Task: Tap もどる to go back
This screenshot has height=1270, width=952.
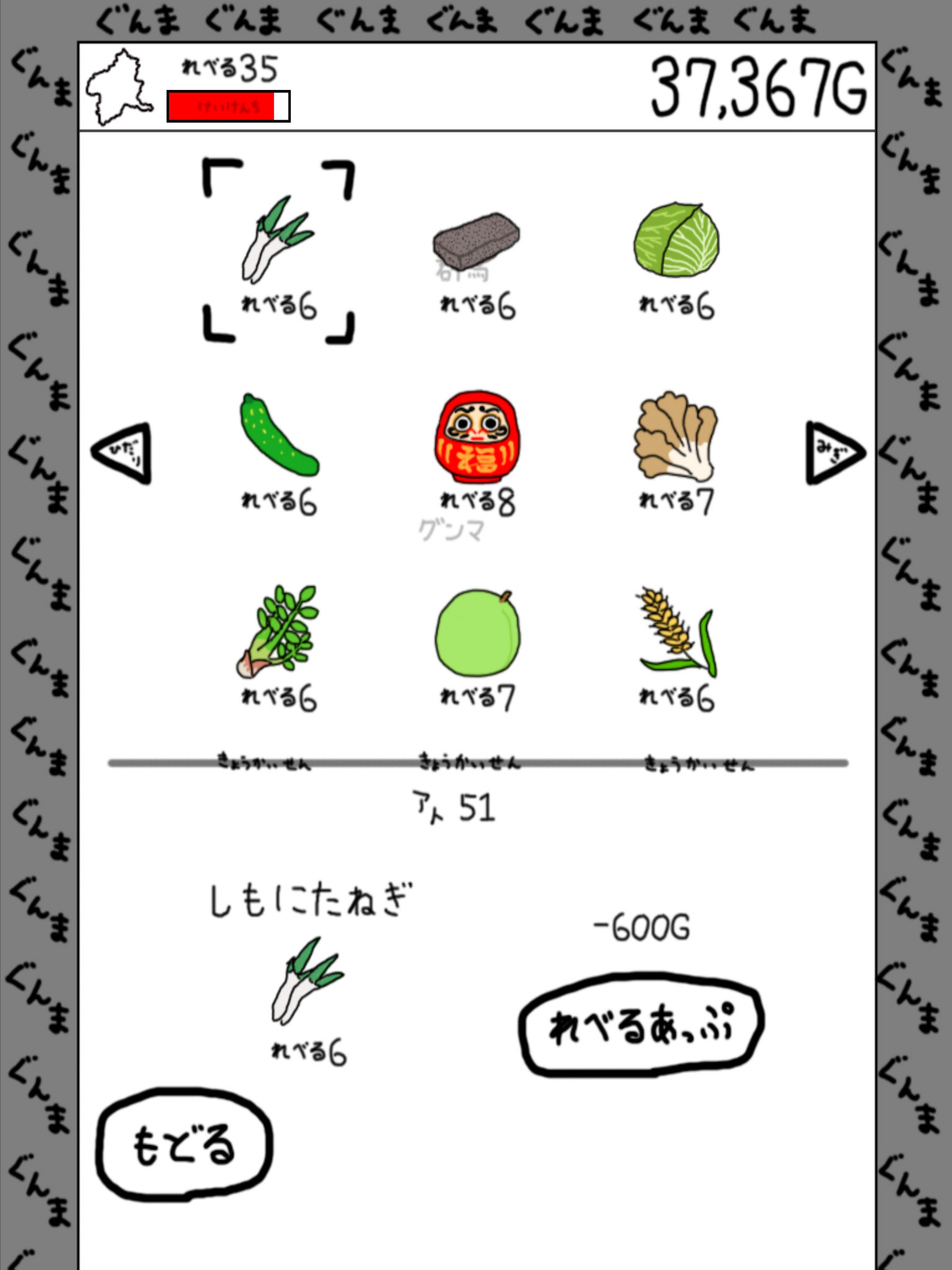Action: tap(184, 1144)
